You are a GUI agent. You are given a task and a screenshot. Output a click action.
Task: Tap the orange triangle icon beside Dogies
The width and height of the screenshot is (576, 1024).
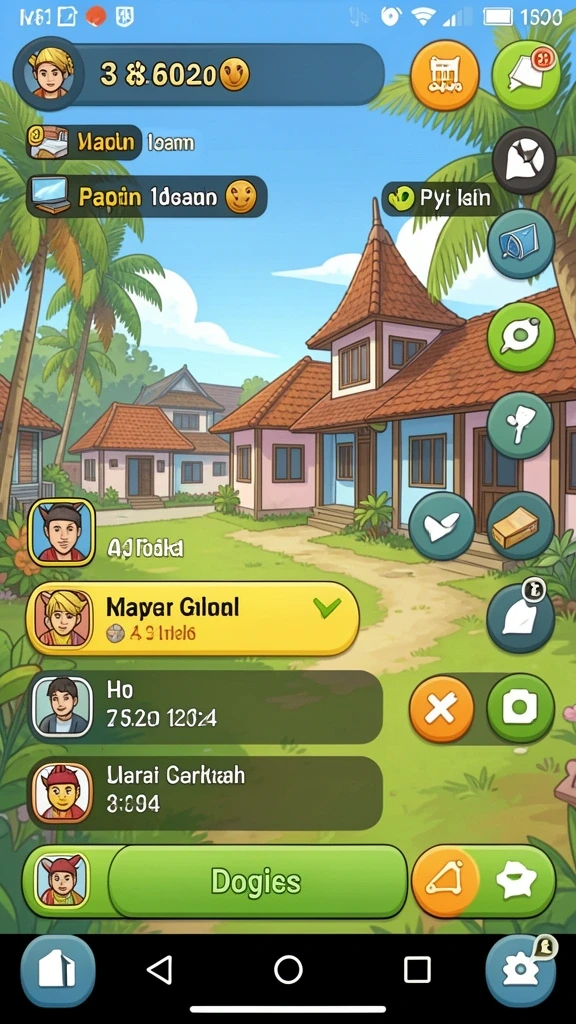pyautogui.click(x=445, y=882)
